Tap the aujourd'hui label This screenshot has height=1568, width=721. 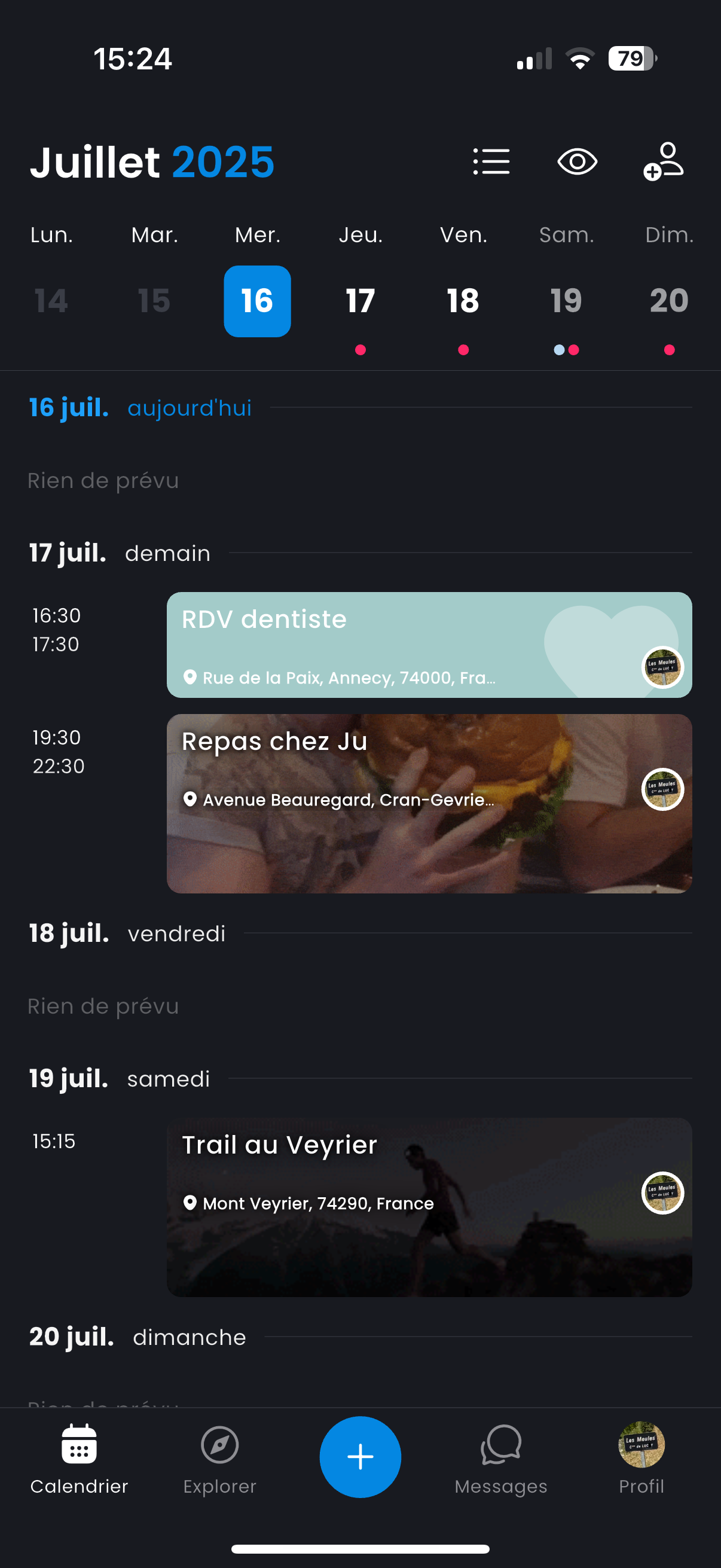tap(190, 408)
